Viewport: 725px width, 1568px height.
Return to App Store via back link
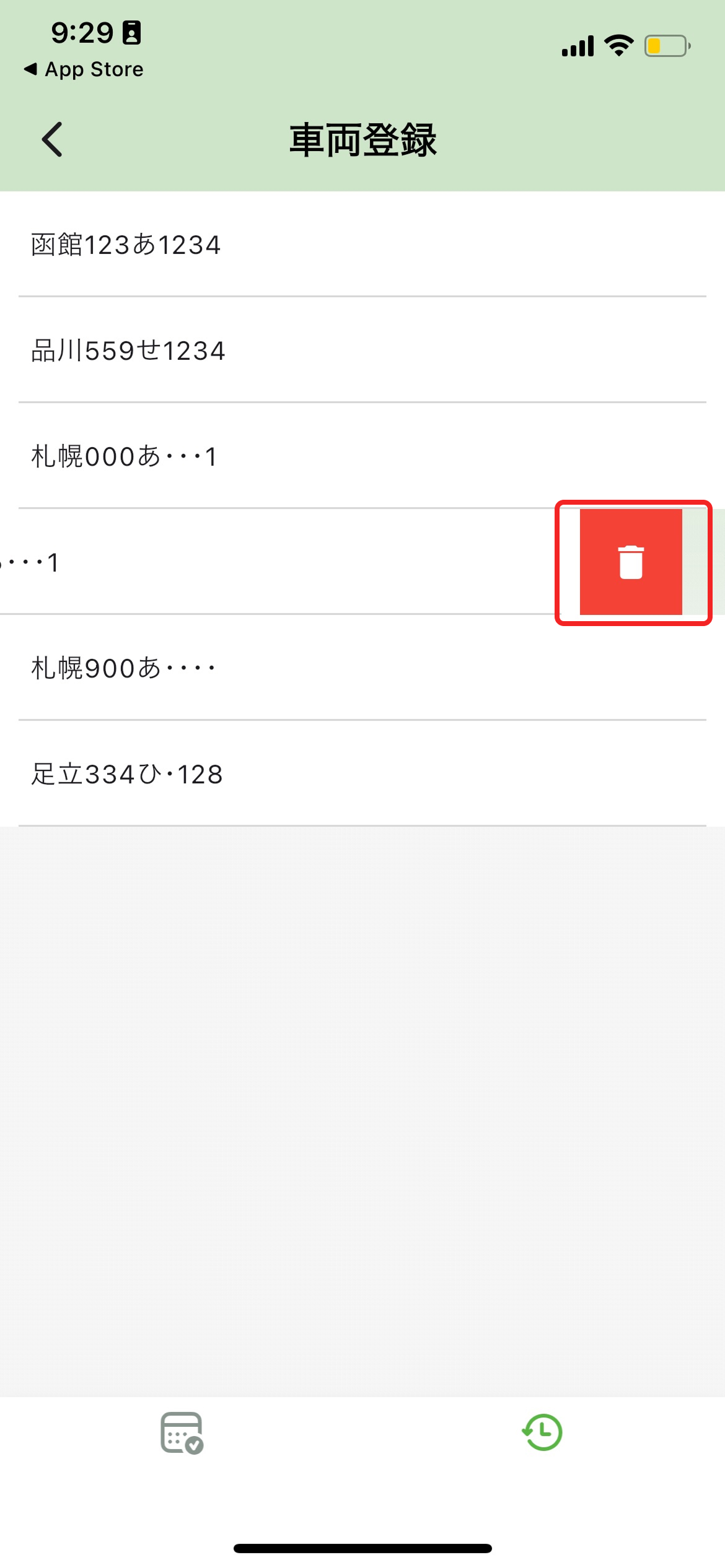point(84,69)
